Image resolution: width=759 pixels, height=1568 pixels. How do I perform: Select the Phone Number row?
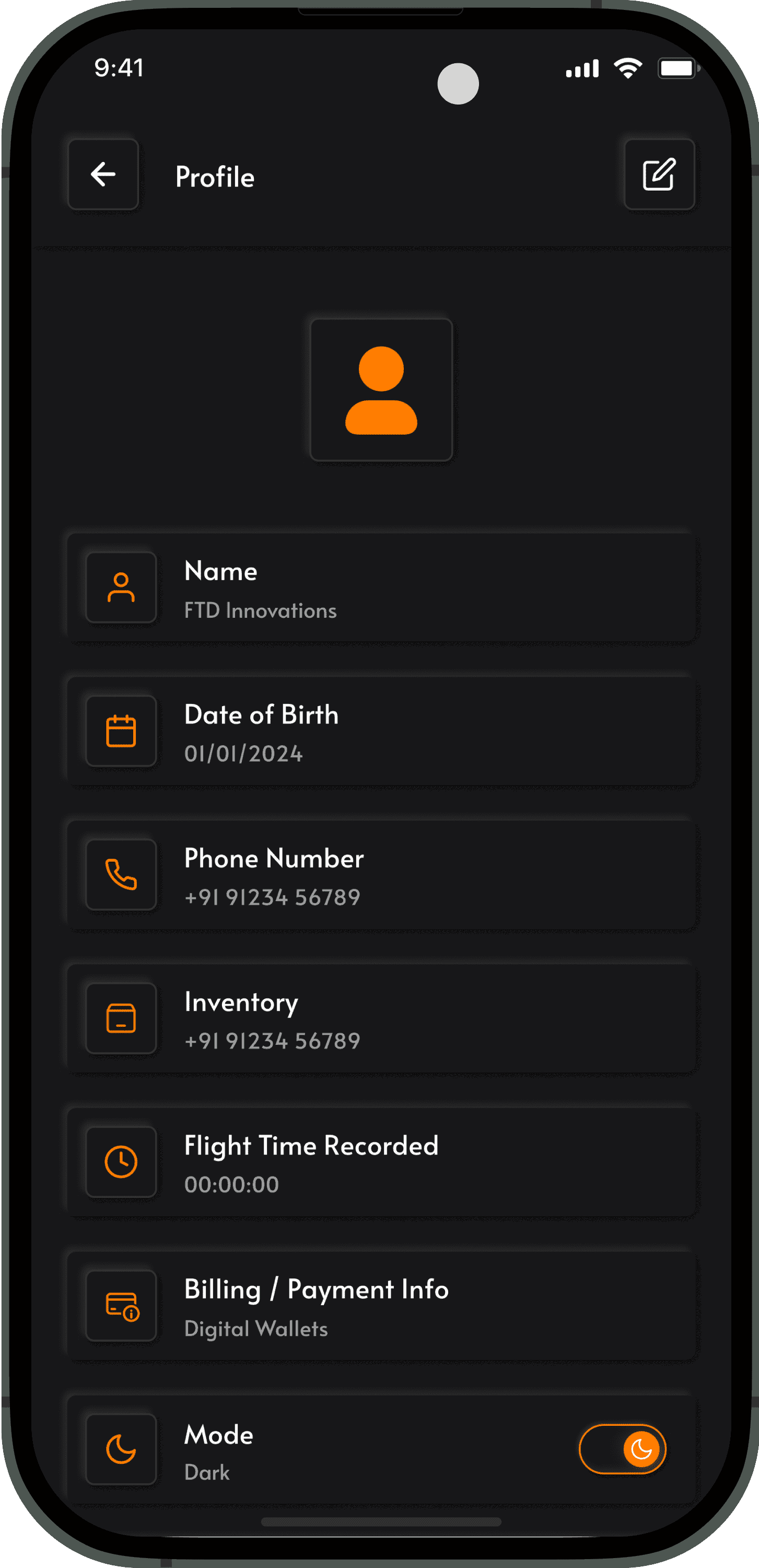(x=381, y=875)
